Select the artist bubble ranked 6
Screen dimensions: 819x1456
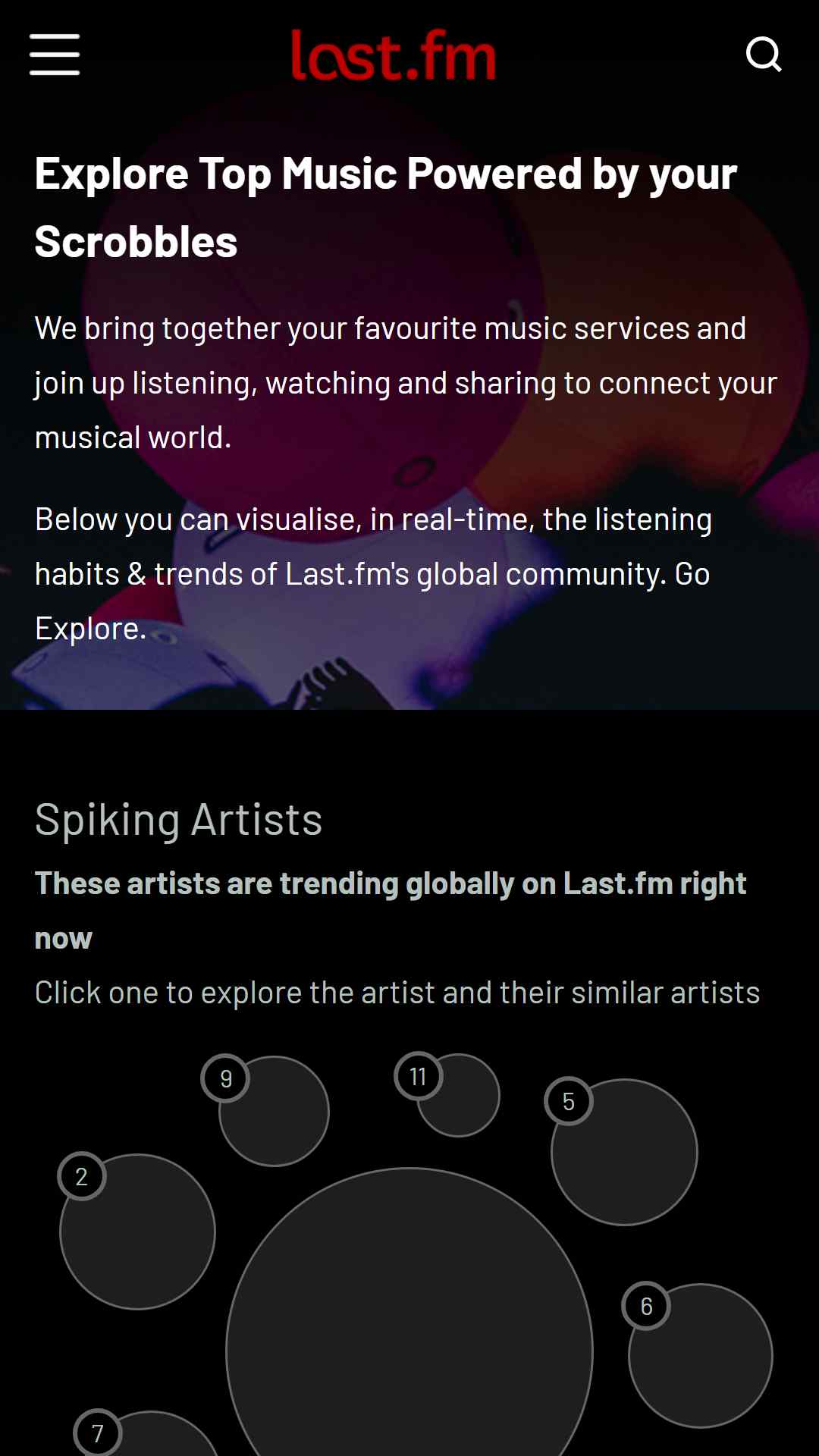point(701,1356)
